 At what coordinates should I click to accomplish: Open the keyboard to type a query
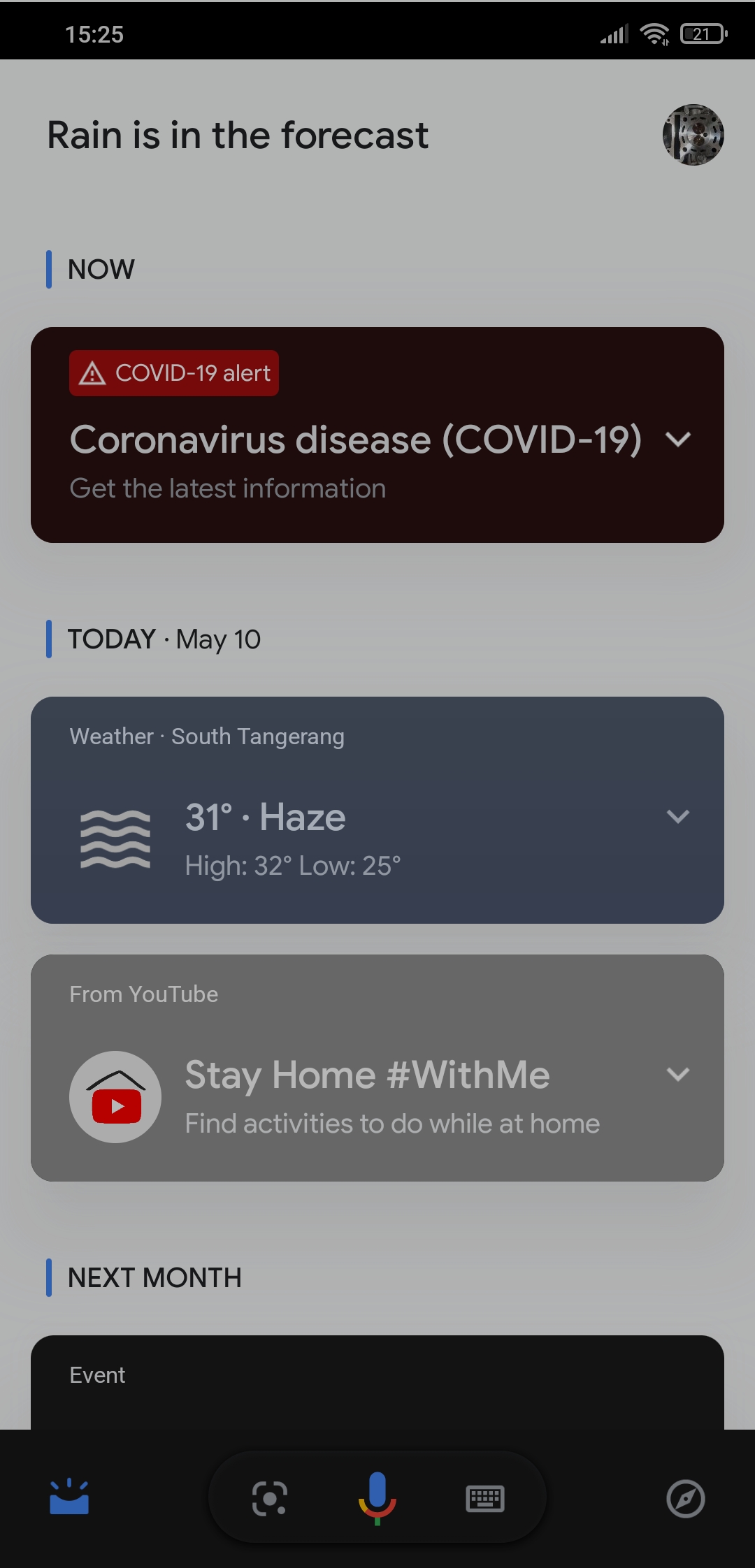point(485,1498)
